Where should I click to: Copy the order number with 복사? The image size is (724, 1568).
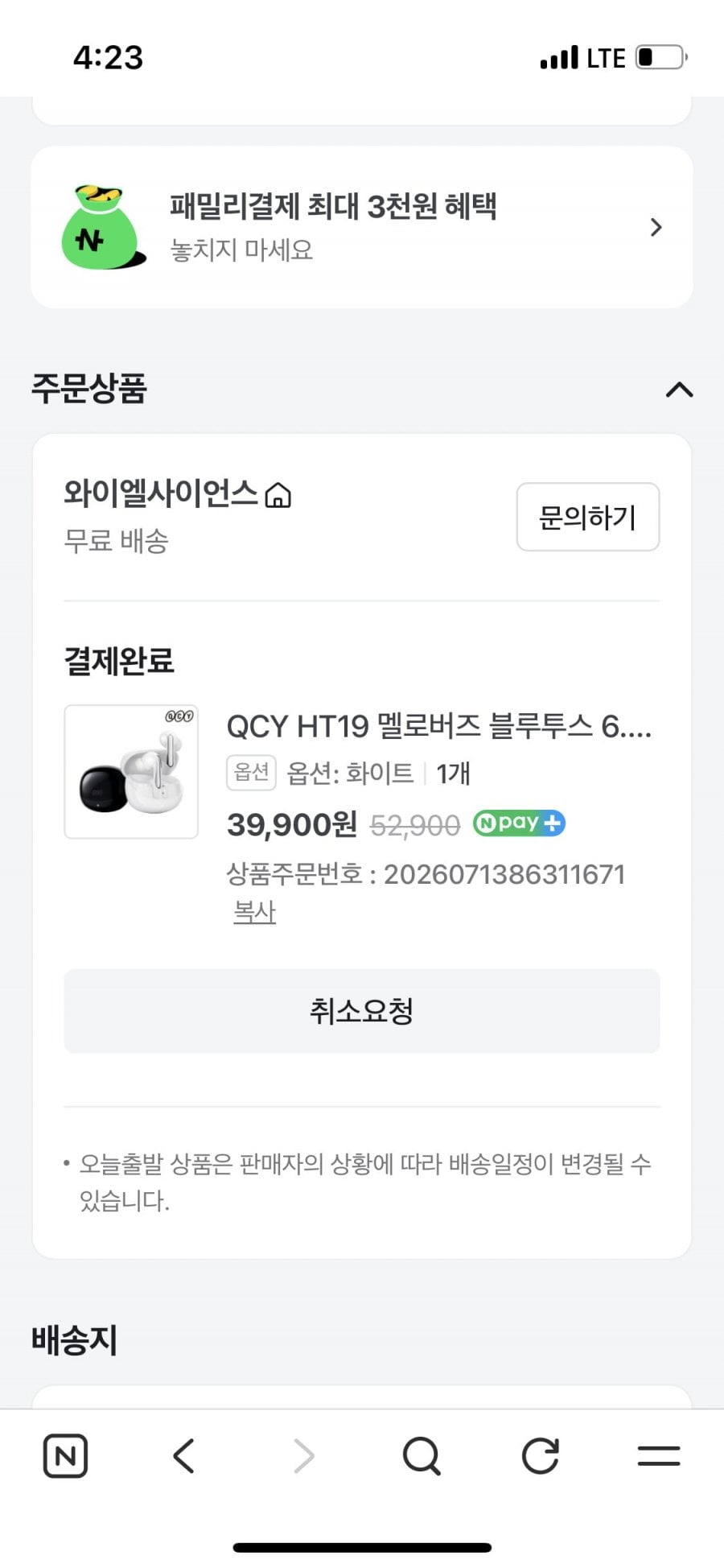pos(254,912)
